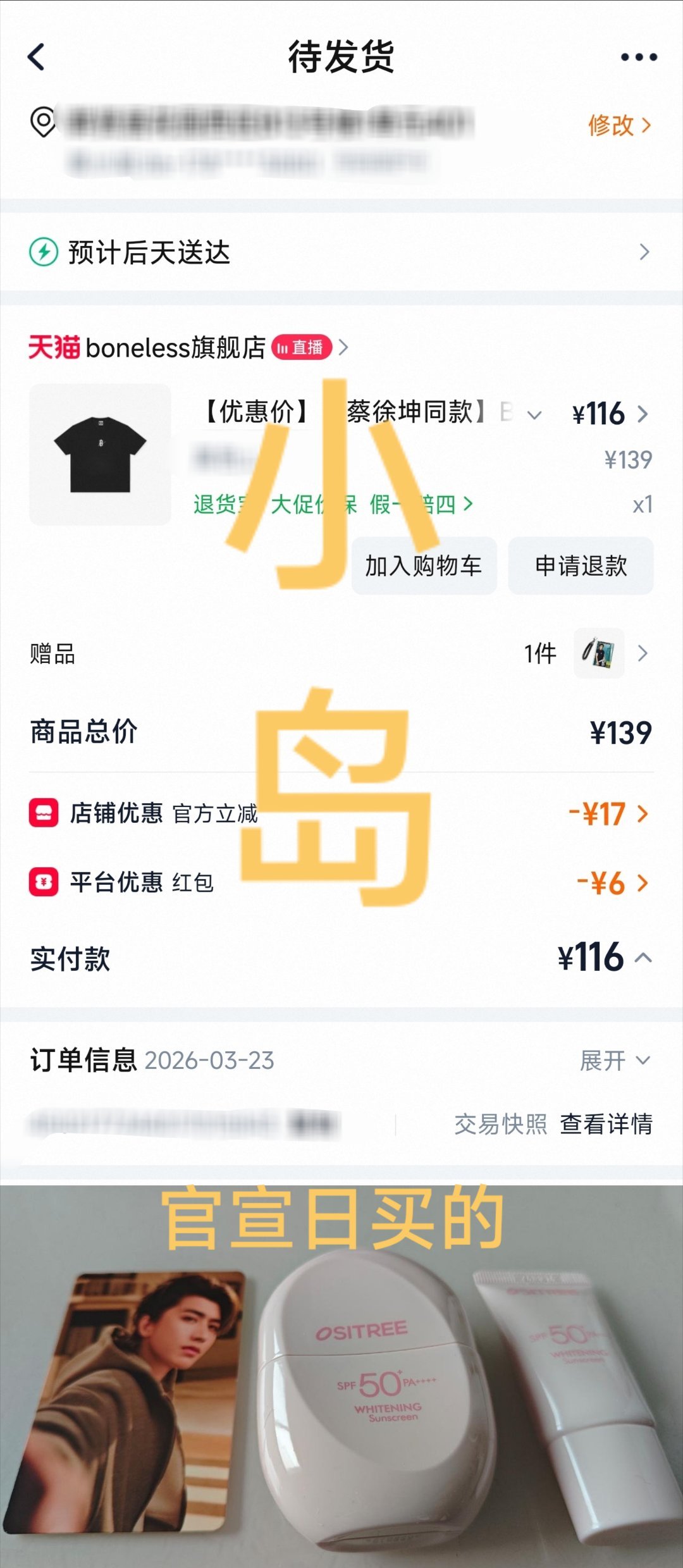Click 申请退款 to request refund
This screenshot has height=1568, width=683.
coord(580,567)
